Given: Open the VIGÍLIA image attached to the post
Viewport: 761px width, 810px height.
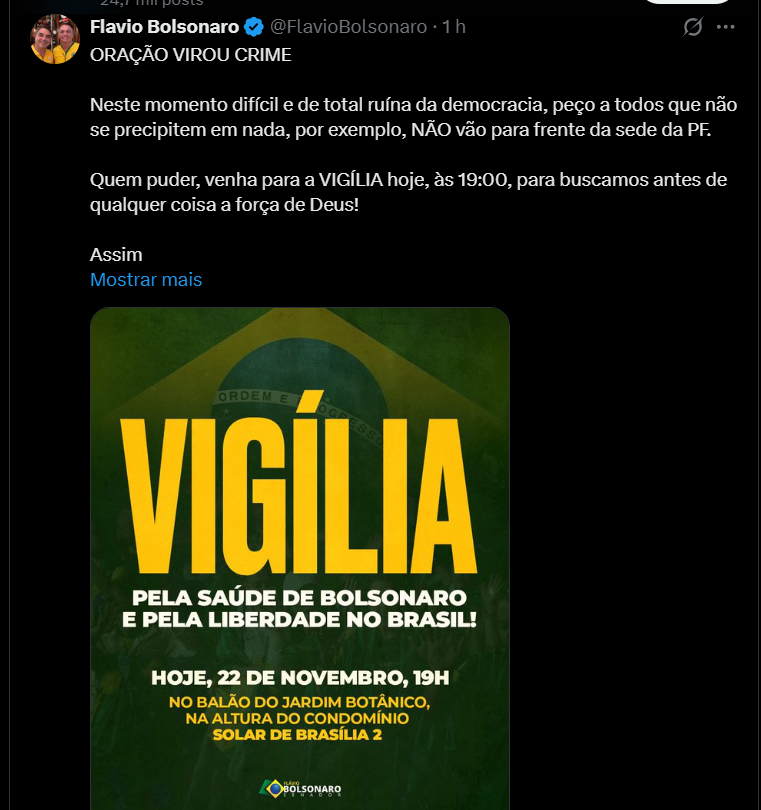Looking at the screenshot, I should pos(300,560).
